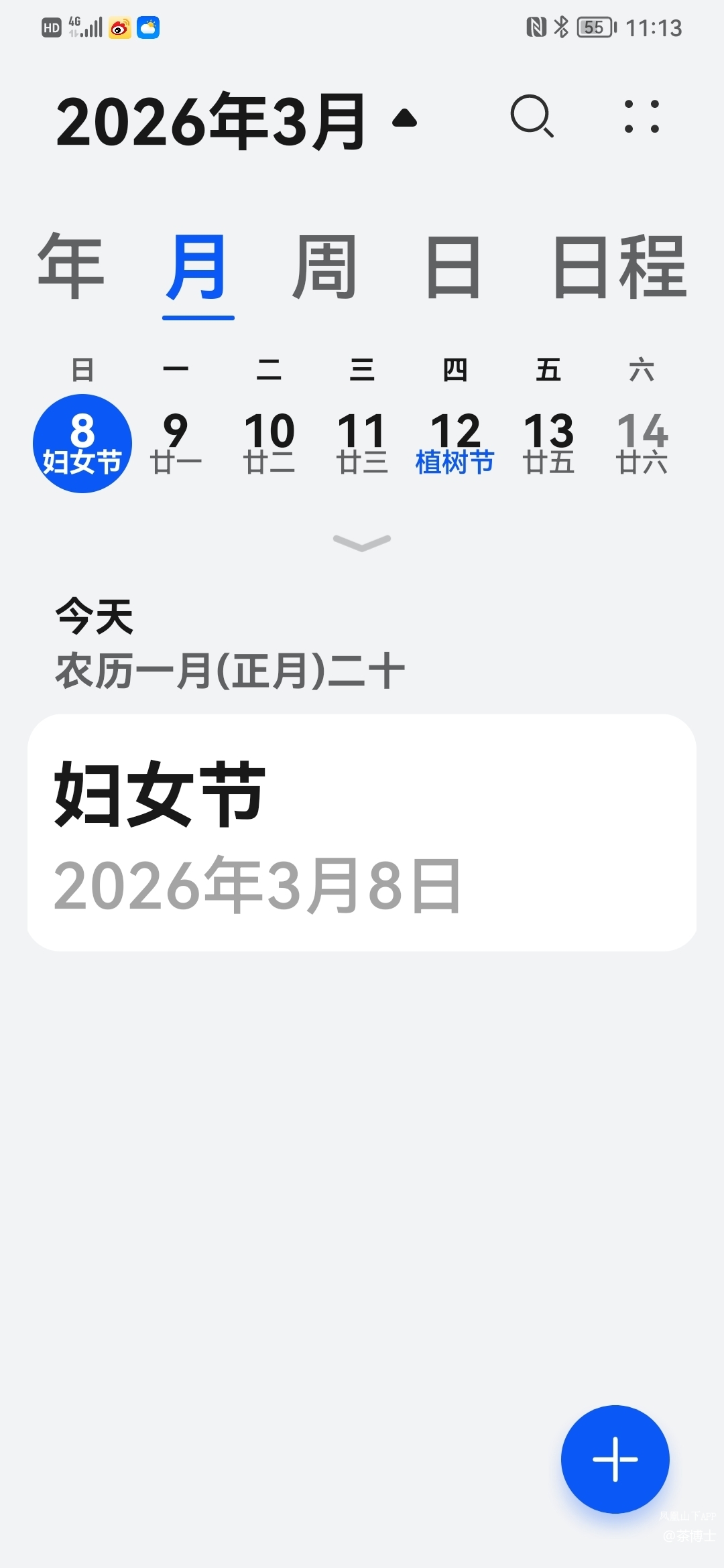Screen dimensions: 724x1568
Task: Switch to the 周 view tab
Action: [324, 267]
